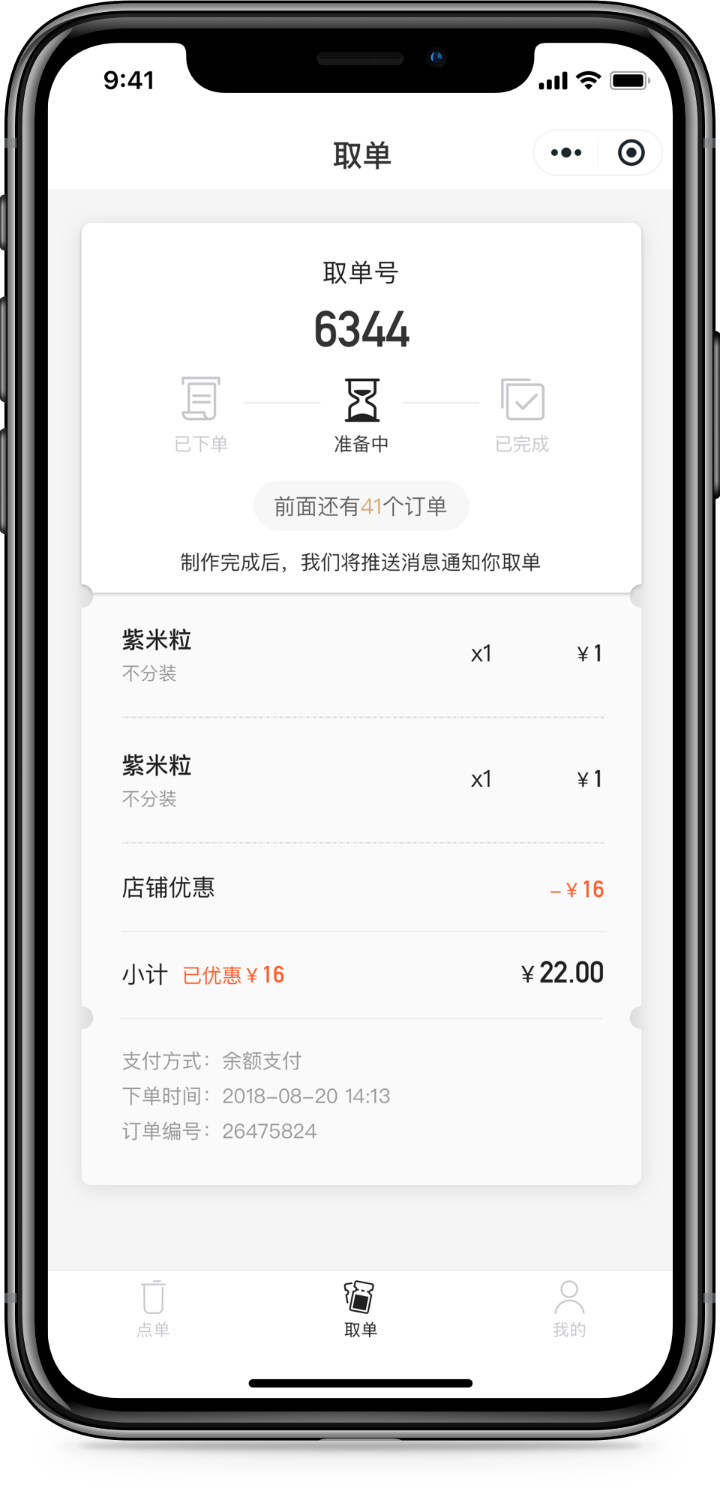Close the mini program with the circle button
Viewport: 720px width, 1494px height.
pos(631,153)
